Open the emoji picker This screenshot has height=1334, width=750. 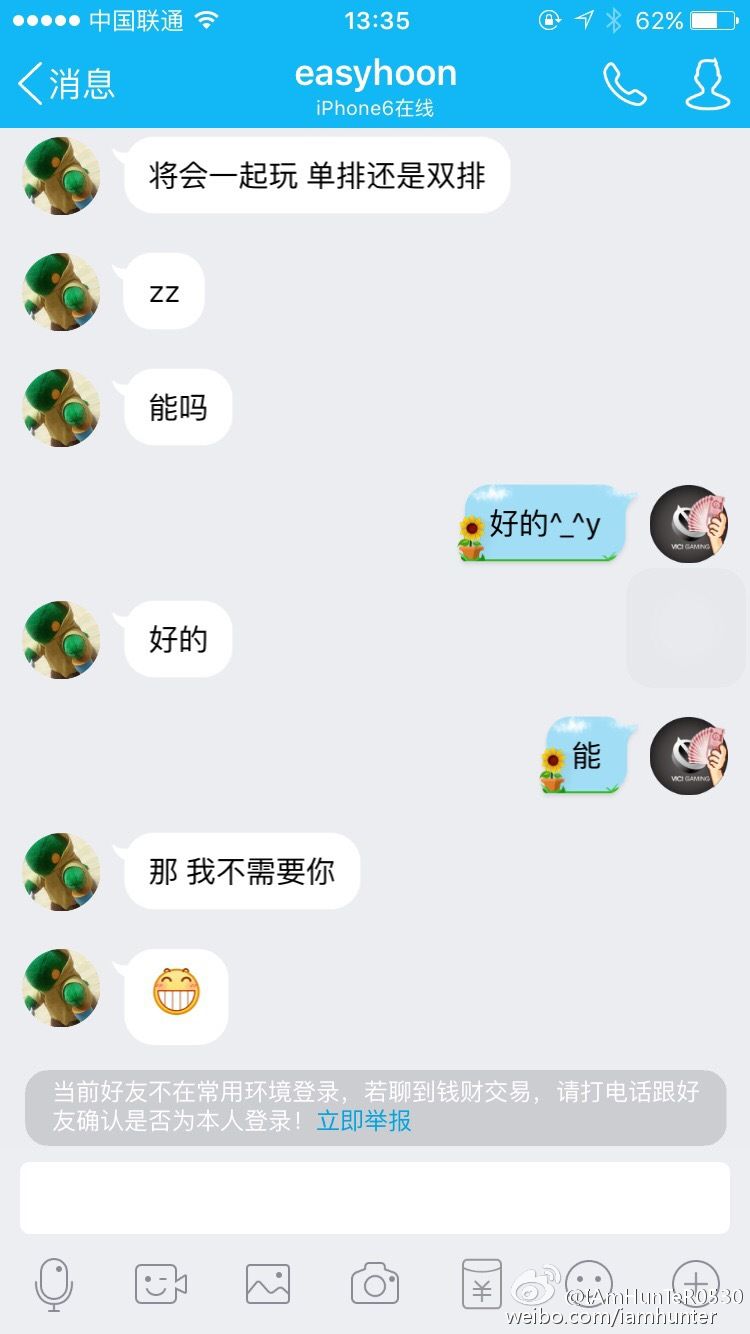click(589, 1283)
